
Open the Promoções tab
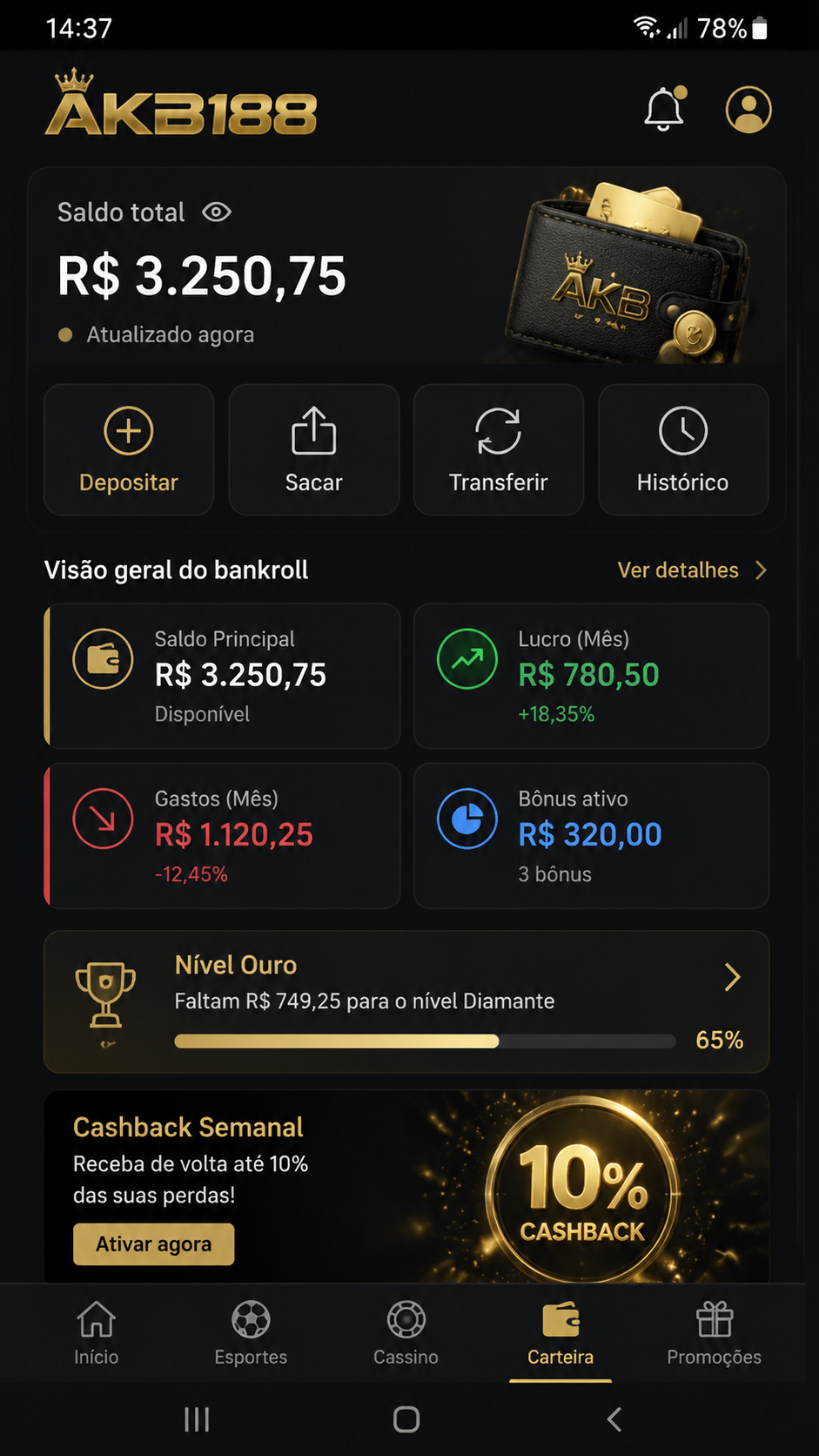[715, 1333]
